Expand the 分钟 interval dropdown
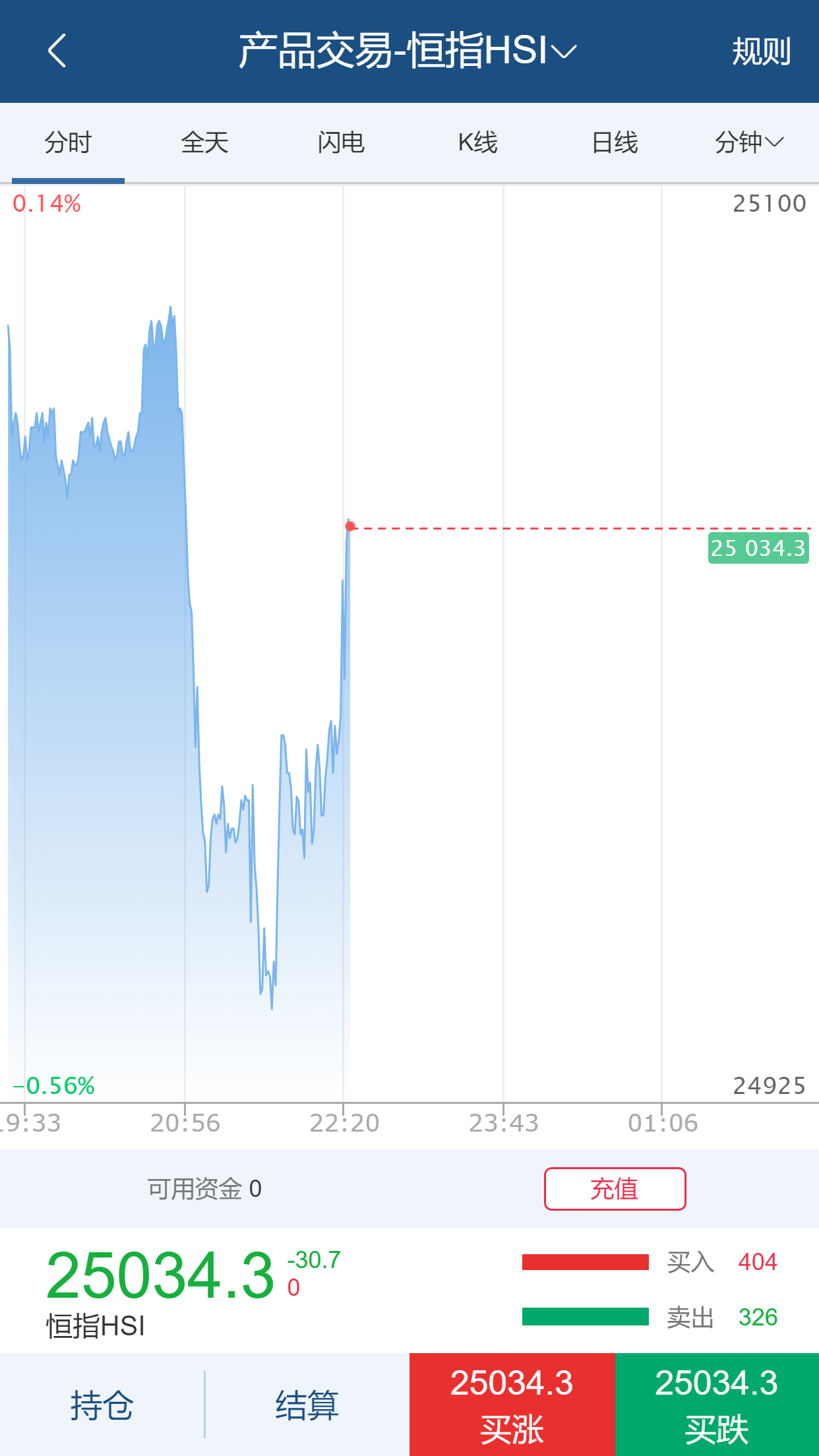 pos(748,142)
